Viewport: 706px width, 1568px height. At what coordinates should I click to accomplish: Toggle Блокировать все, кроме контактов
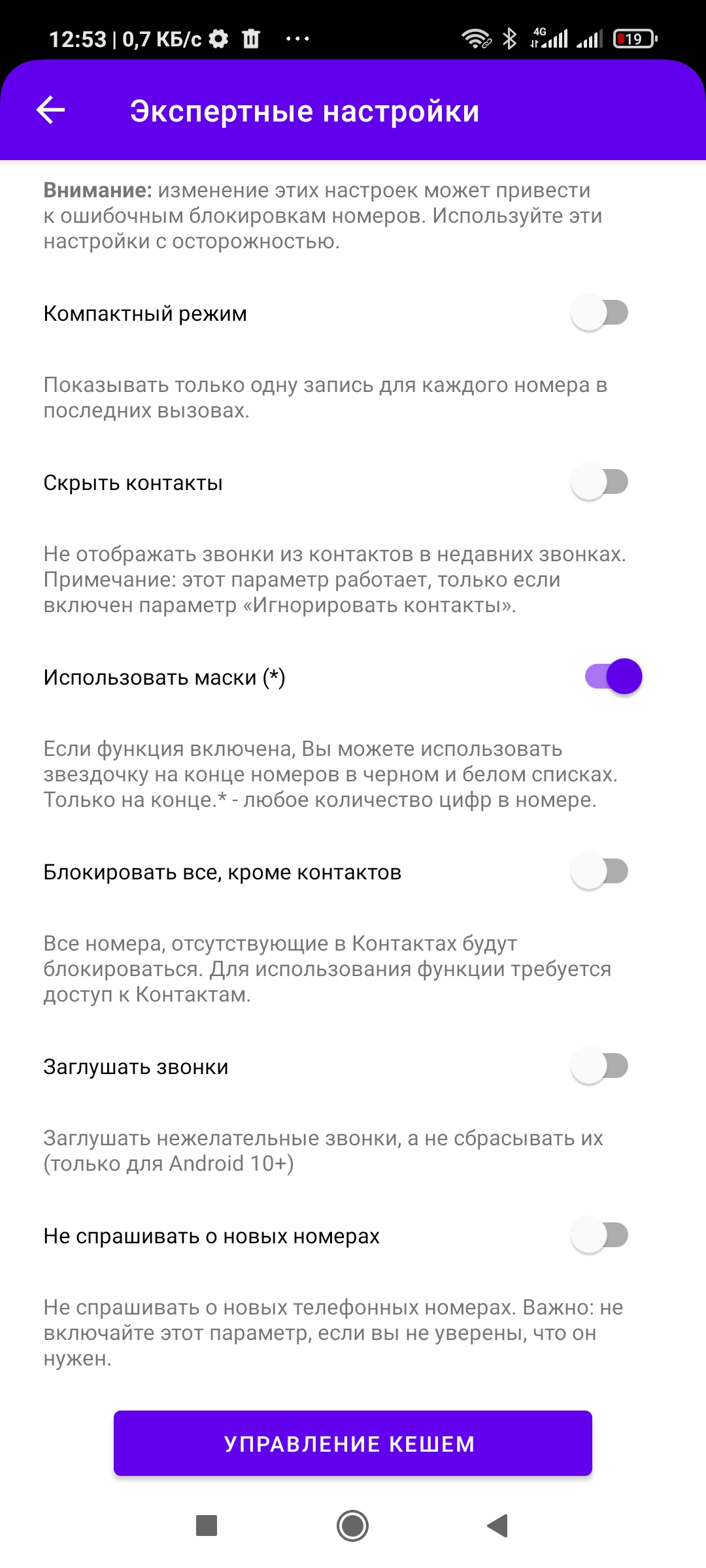(x=599, y=871)
